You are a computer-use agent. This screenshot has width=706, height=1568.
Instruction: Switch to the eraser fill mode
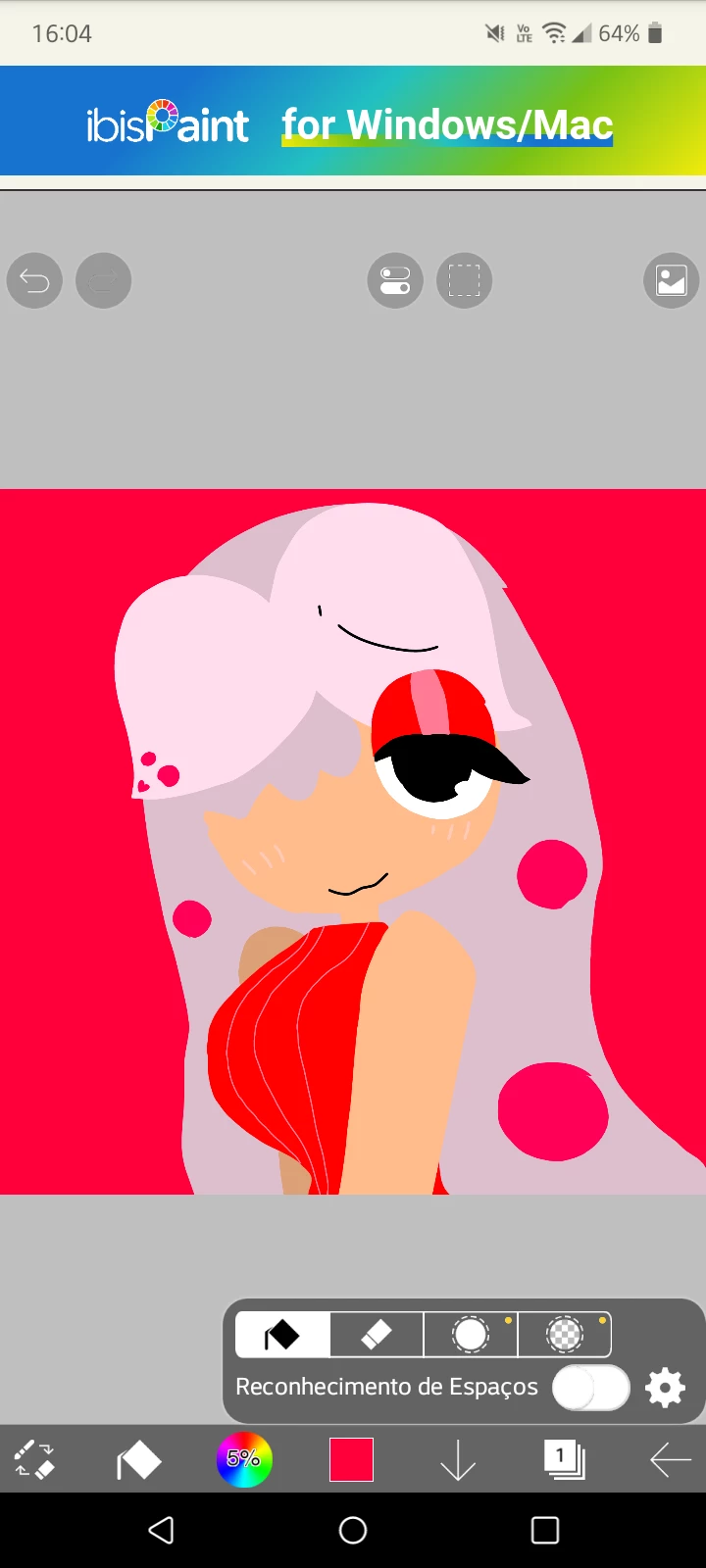coord(377,1335)
